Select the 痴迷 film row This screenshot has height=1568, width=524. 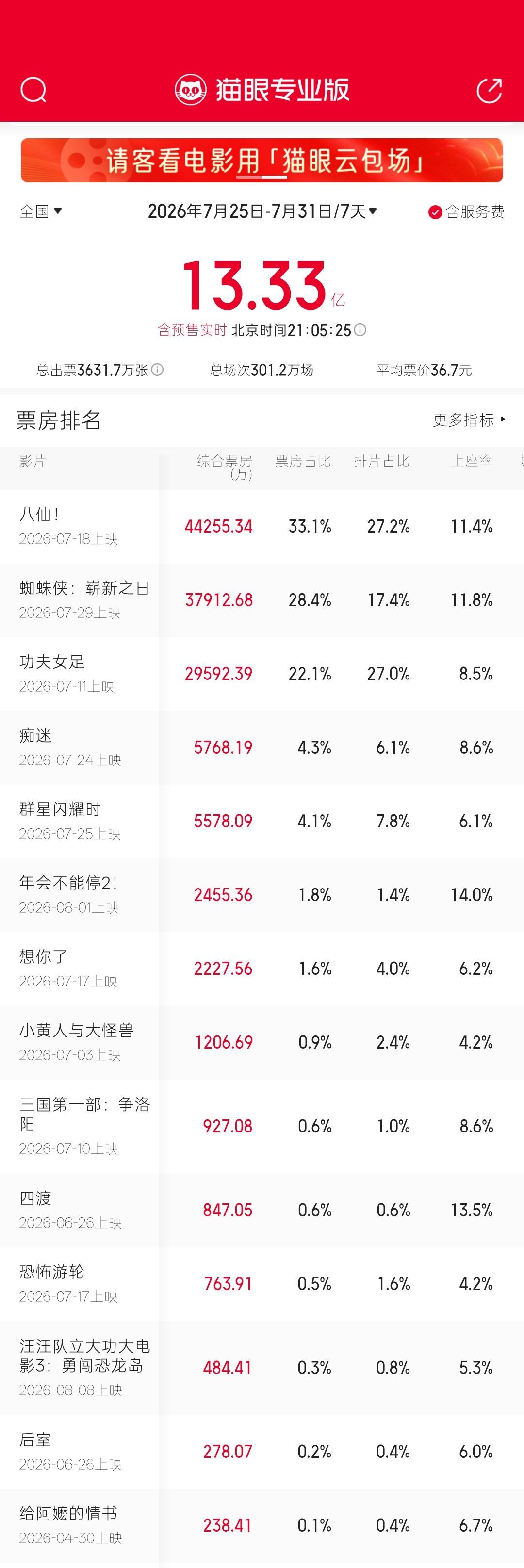coord(262,747)
